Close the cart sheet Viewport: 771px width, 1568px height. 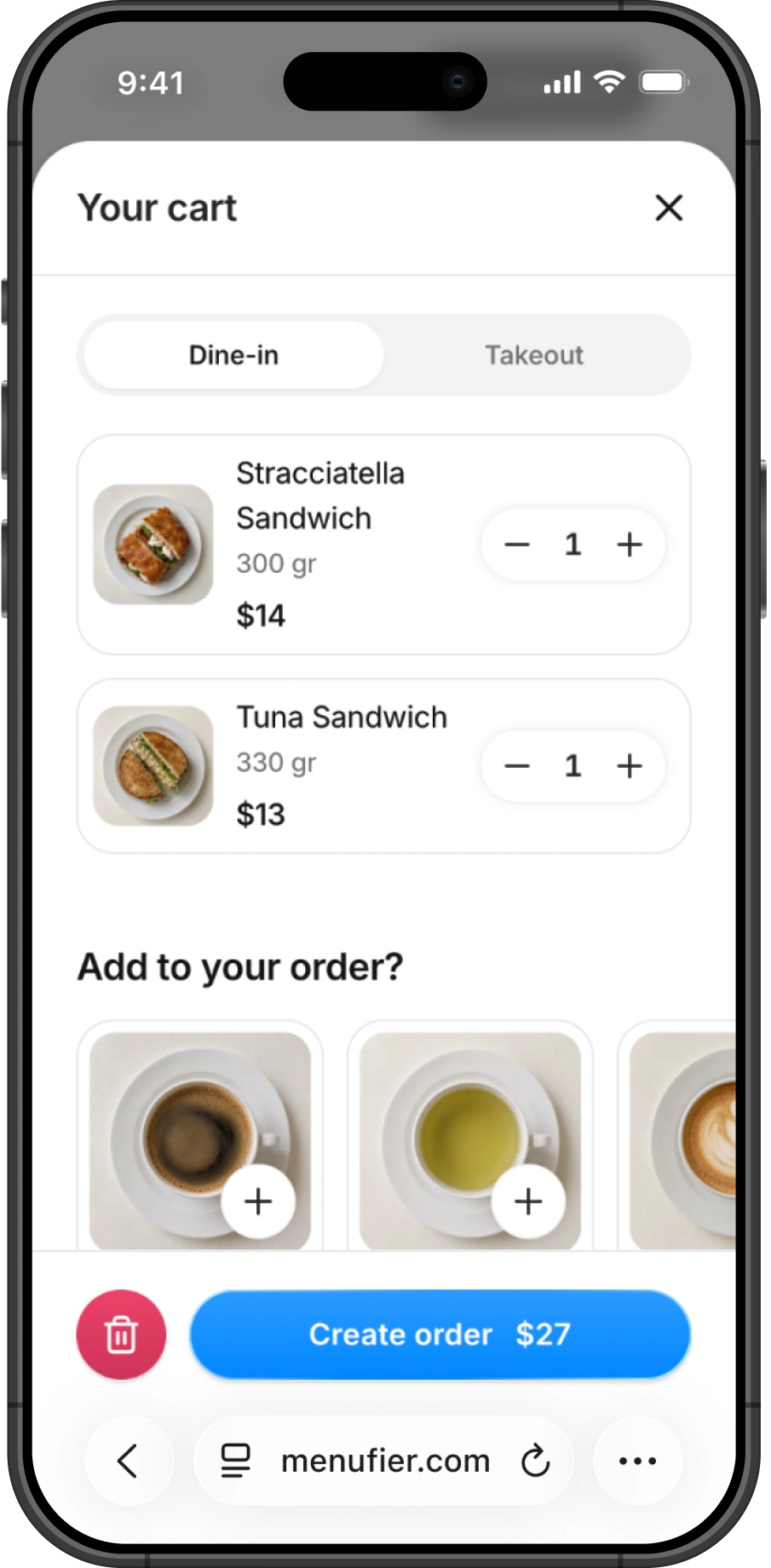tap(669, 207)
